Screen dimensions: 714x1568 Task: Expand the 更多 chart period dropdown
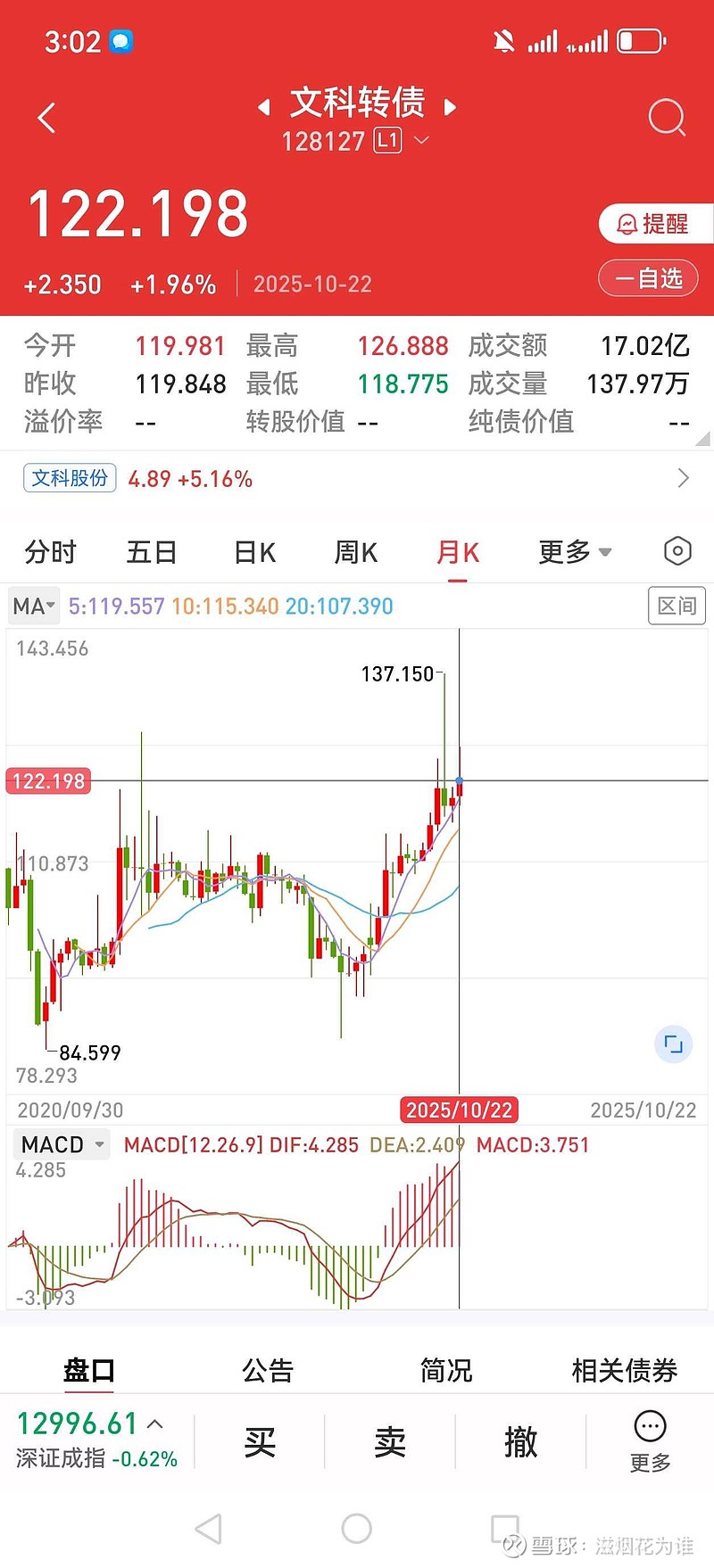pos(572,552)
